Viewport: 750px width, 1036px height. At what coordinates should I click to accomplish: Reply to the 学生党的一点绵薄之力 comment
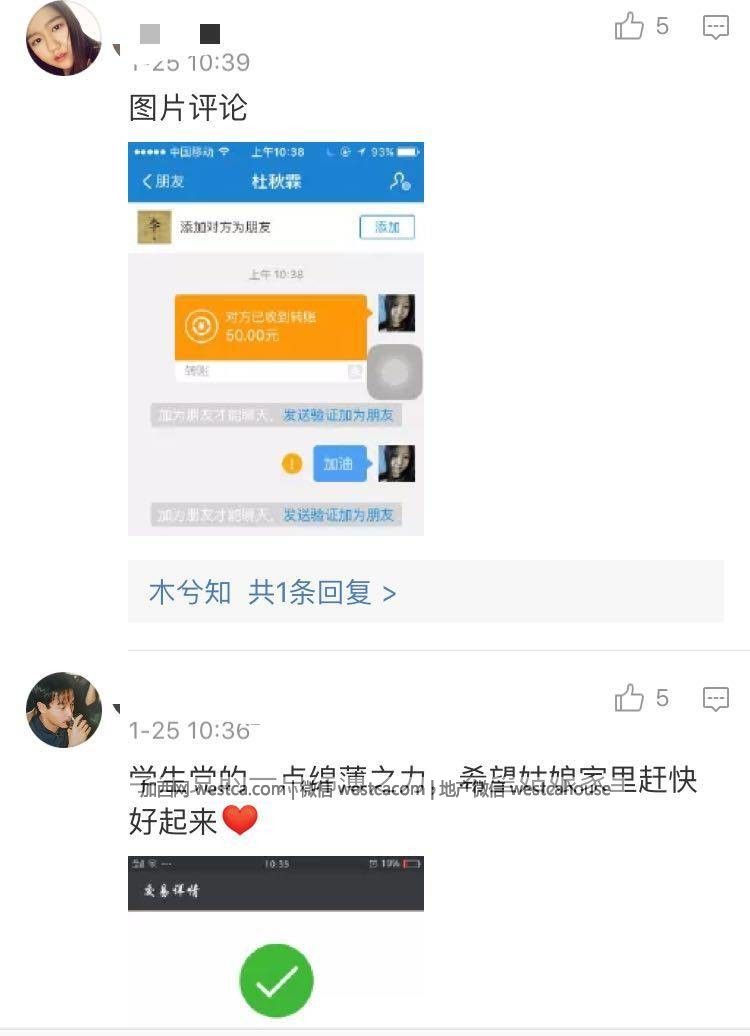[716, 699]
